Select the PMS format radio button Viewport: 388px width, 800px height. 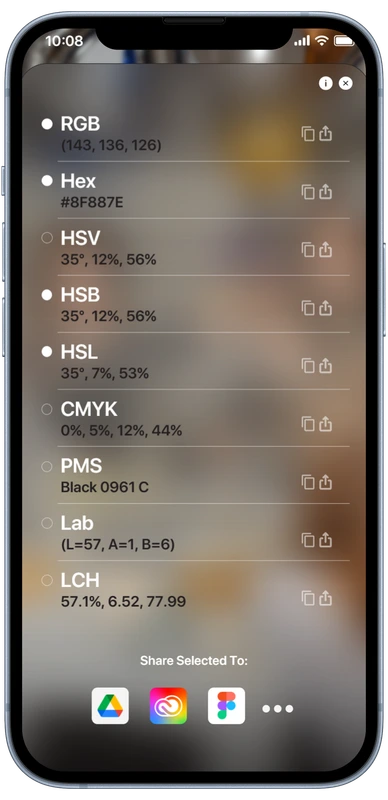pyautogui.click(x=47, y=466)
